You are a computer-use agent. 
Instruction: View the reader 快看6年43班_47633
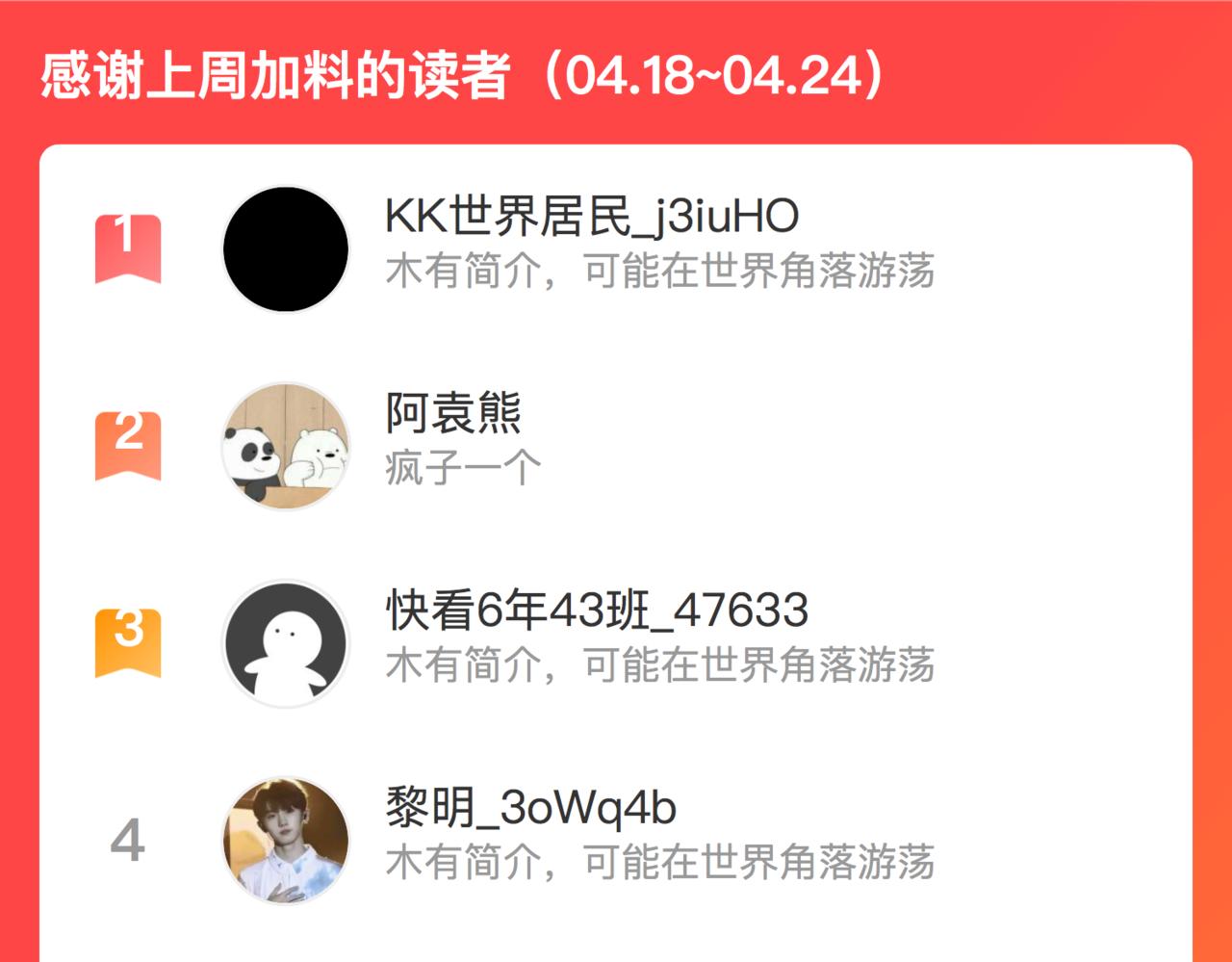pos(616,643)
